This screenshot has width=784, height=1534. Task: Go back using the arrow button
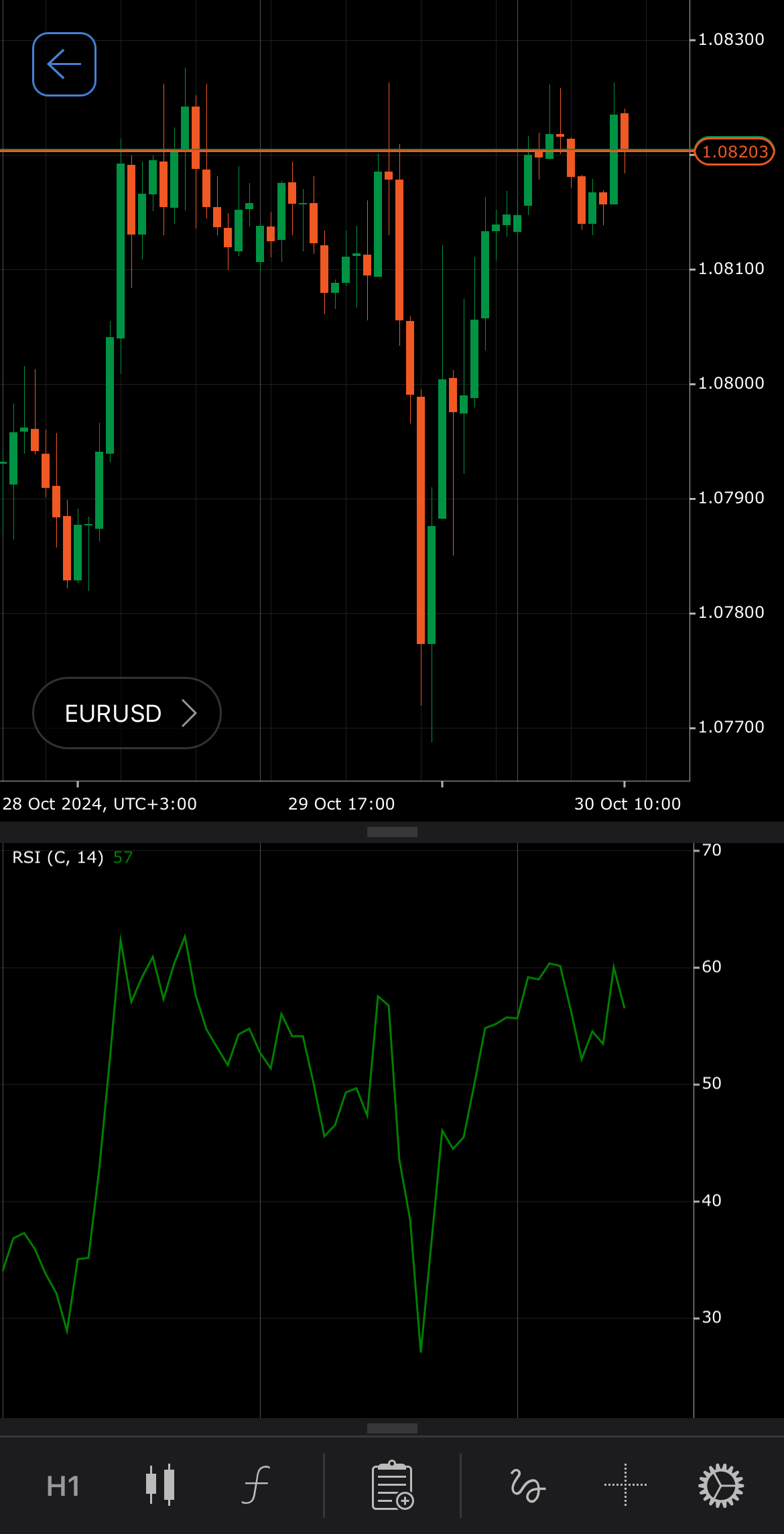click(x=64, y=64)
